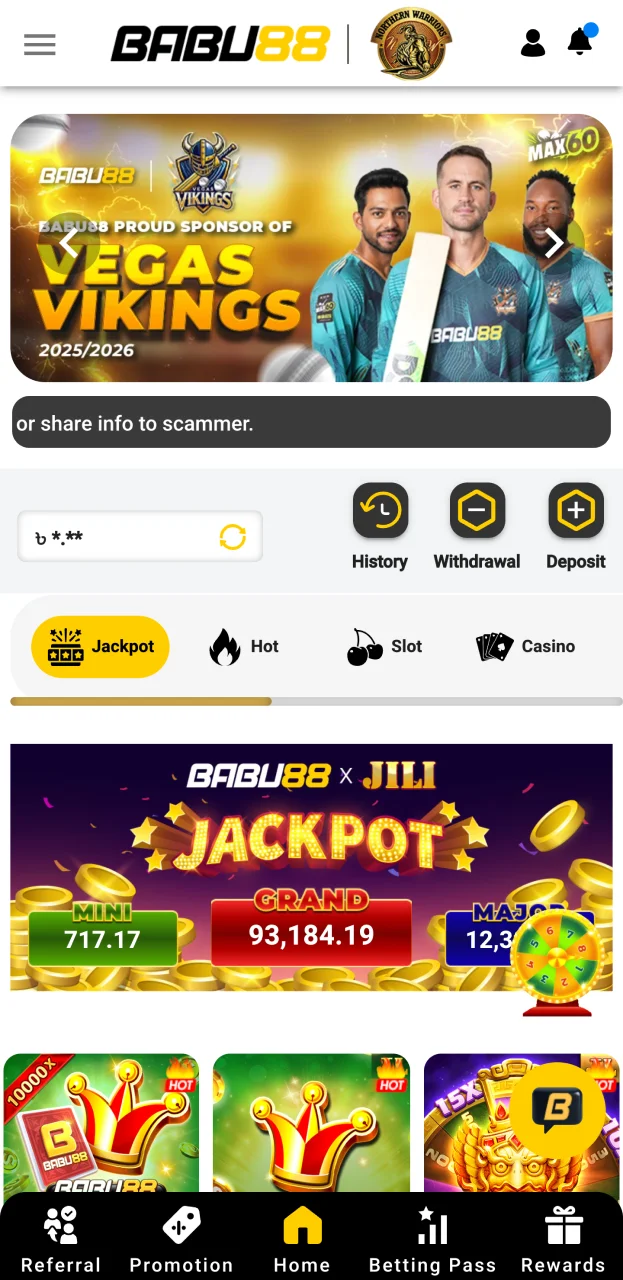
Task: Go to Withdrawal
Action: 477,511
